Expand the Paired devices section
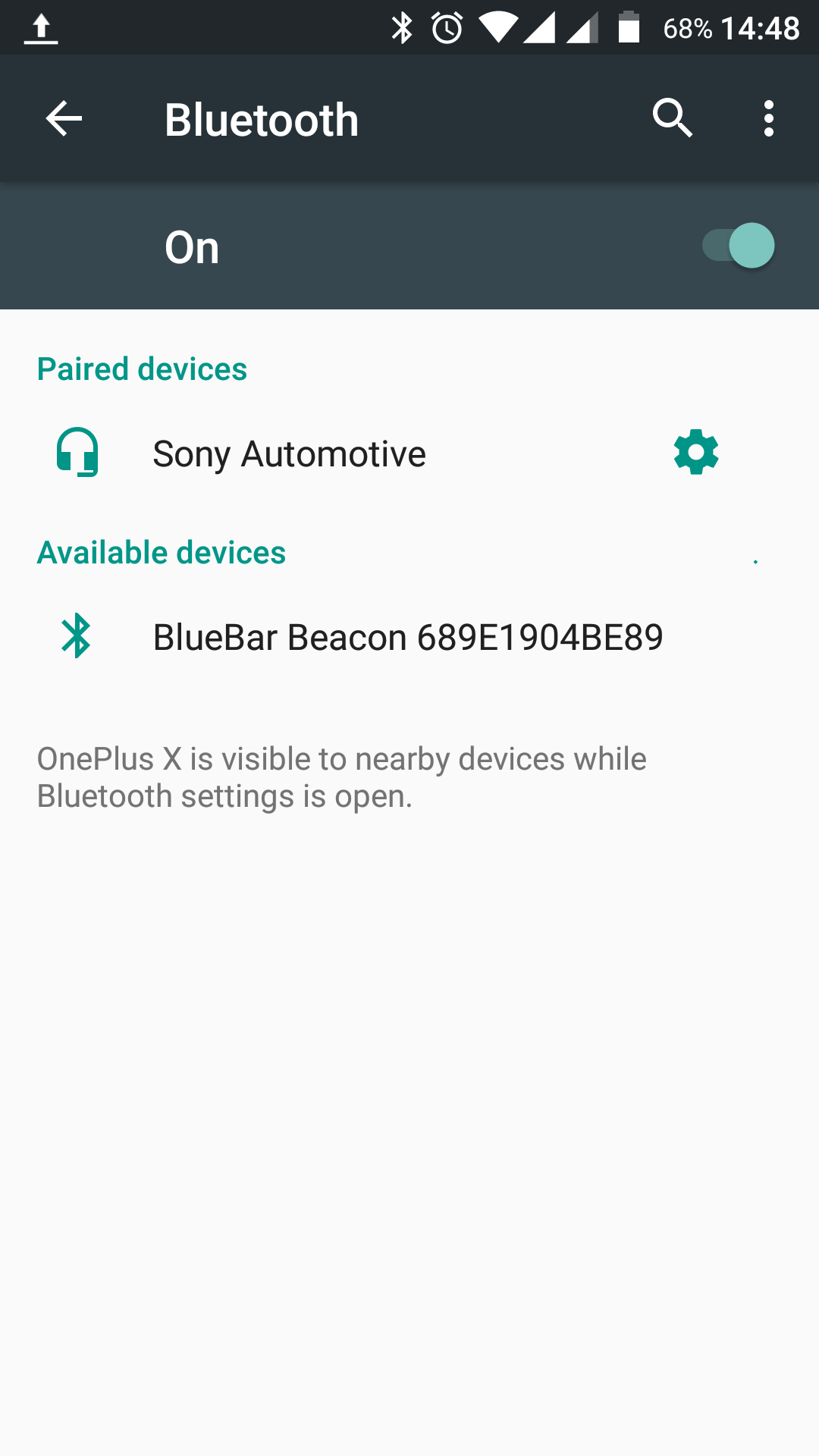 point(142,369)
